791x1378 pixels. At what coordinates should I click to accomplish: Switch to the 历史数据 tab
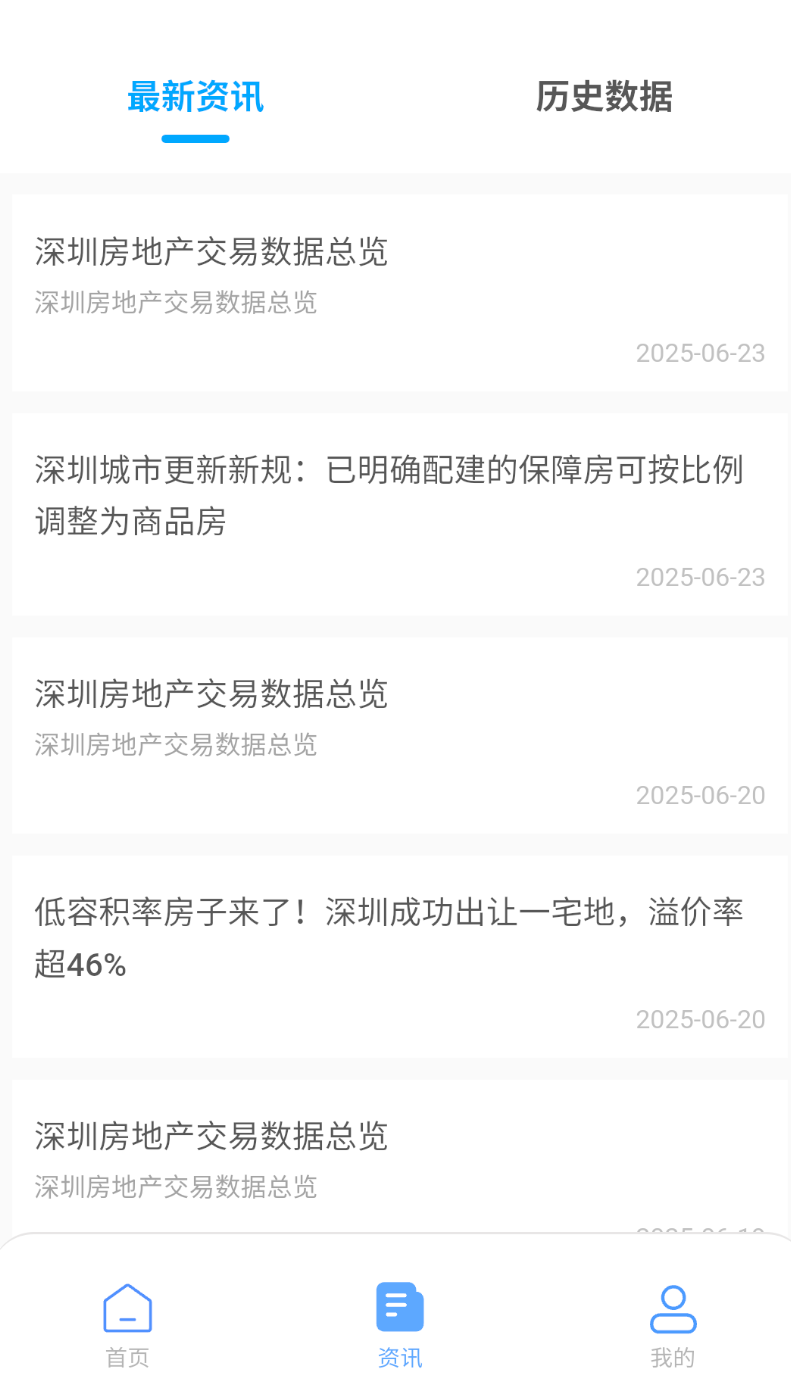click(603, 97)
